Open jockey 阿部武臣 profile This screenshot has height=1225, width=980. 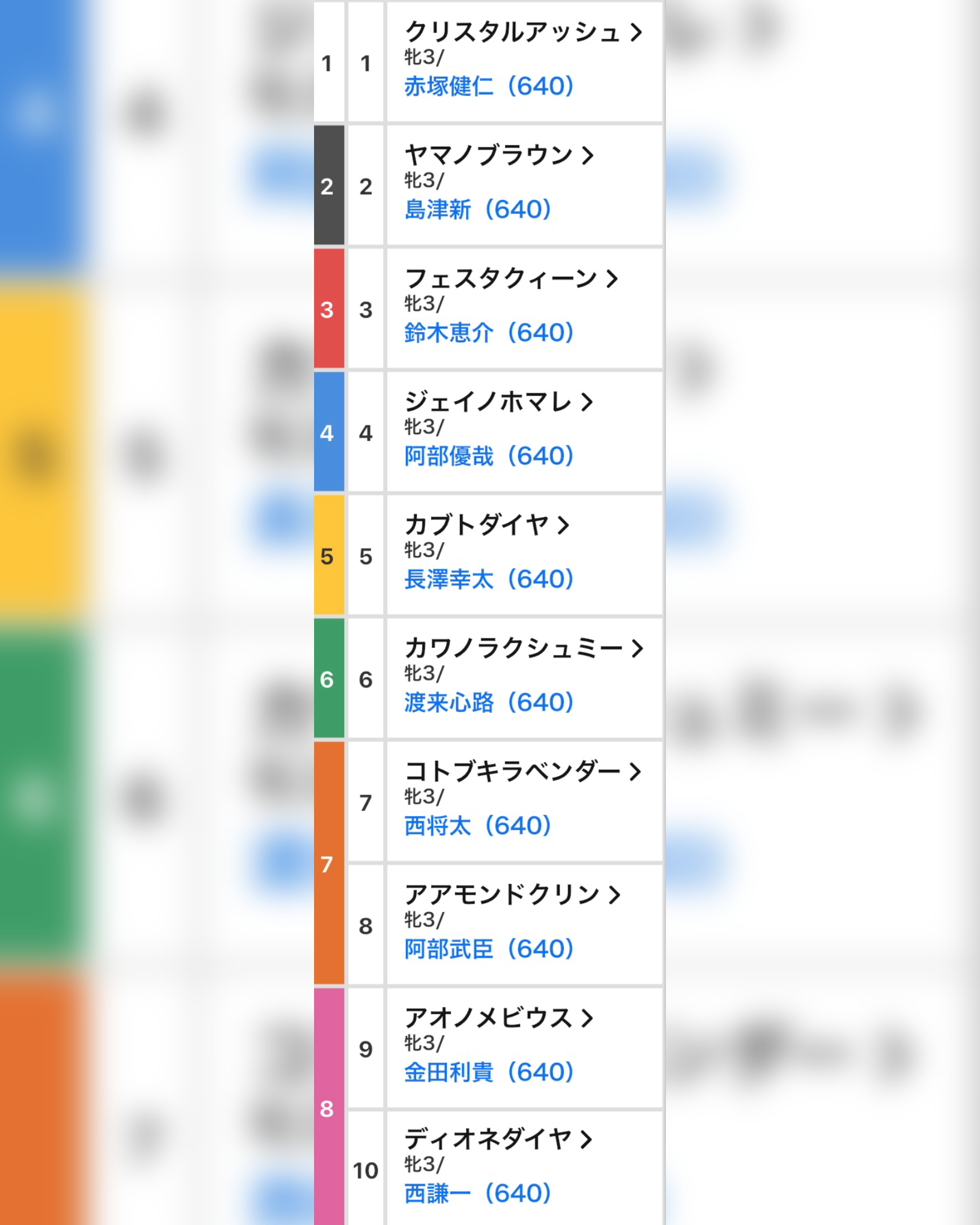(488, 949)
